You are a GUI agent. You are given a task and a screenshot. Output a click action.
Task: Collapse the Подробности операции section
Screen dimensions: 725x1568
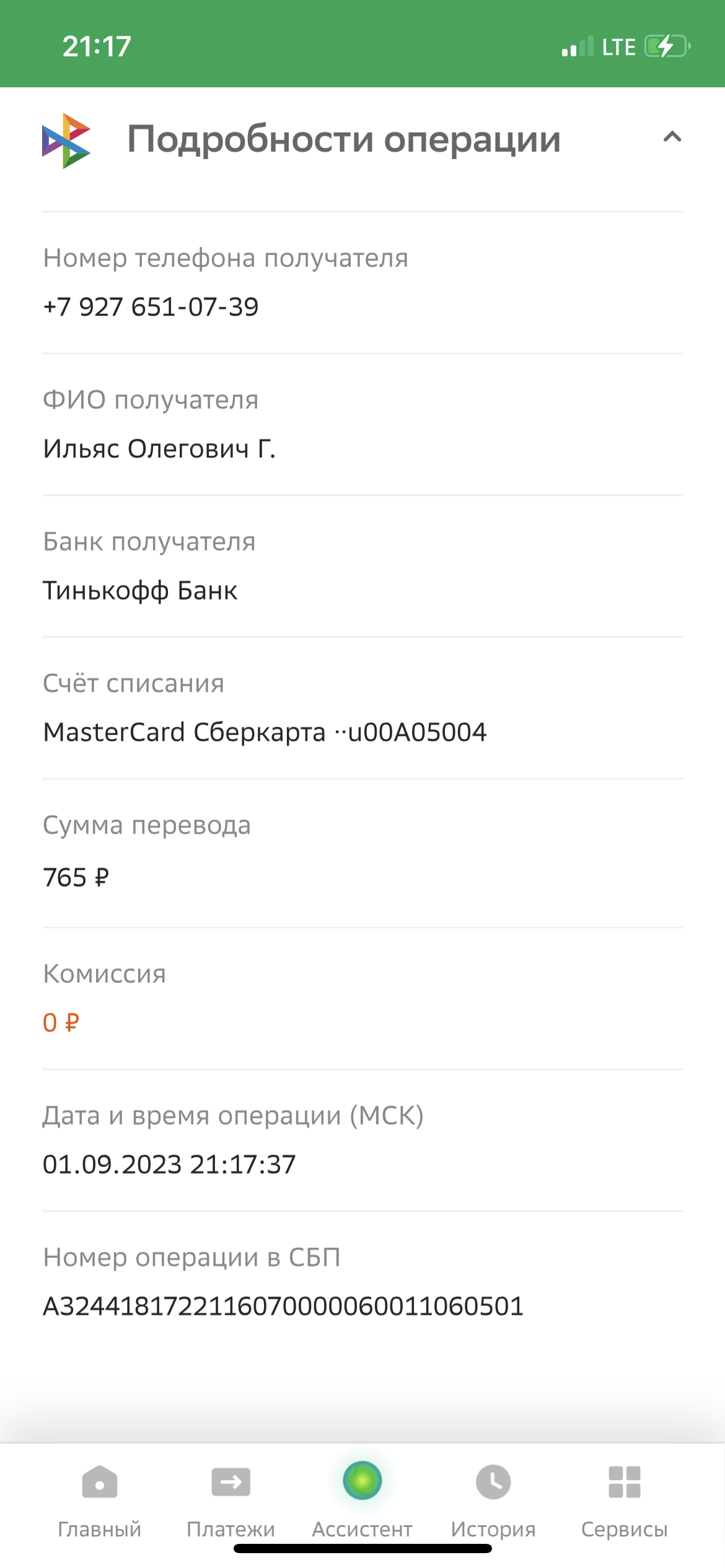click(x=672, y=137)
